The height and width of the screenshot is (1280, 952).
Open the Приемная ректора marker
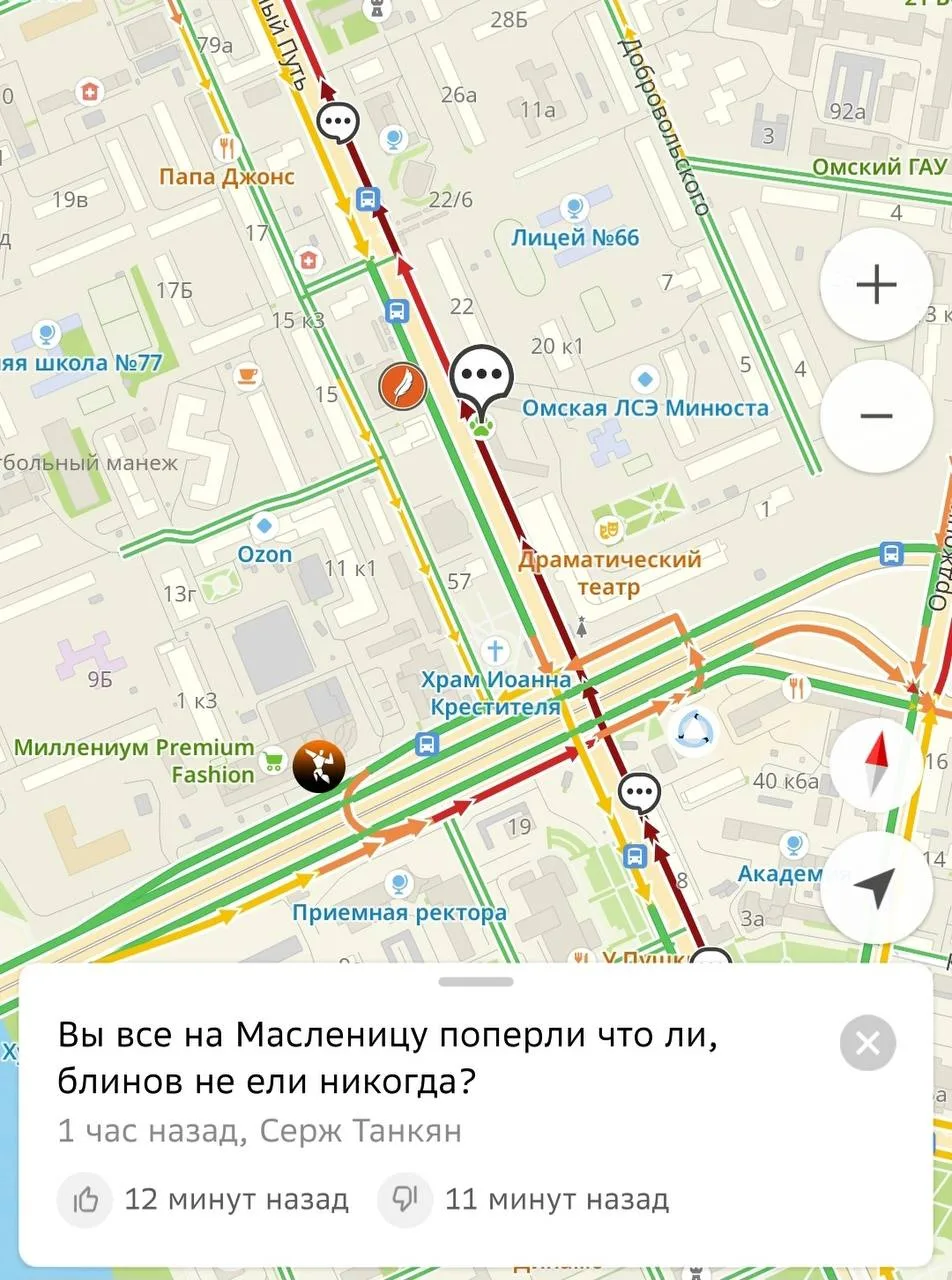[398, 884]
